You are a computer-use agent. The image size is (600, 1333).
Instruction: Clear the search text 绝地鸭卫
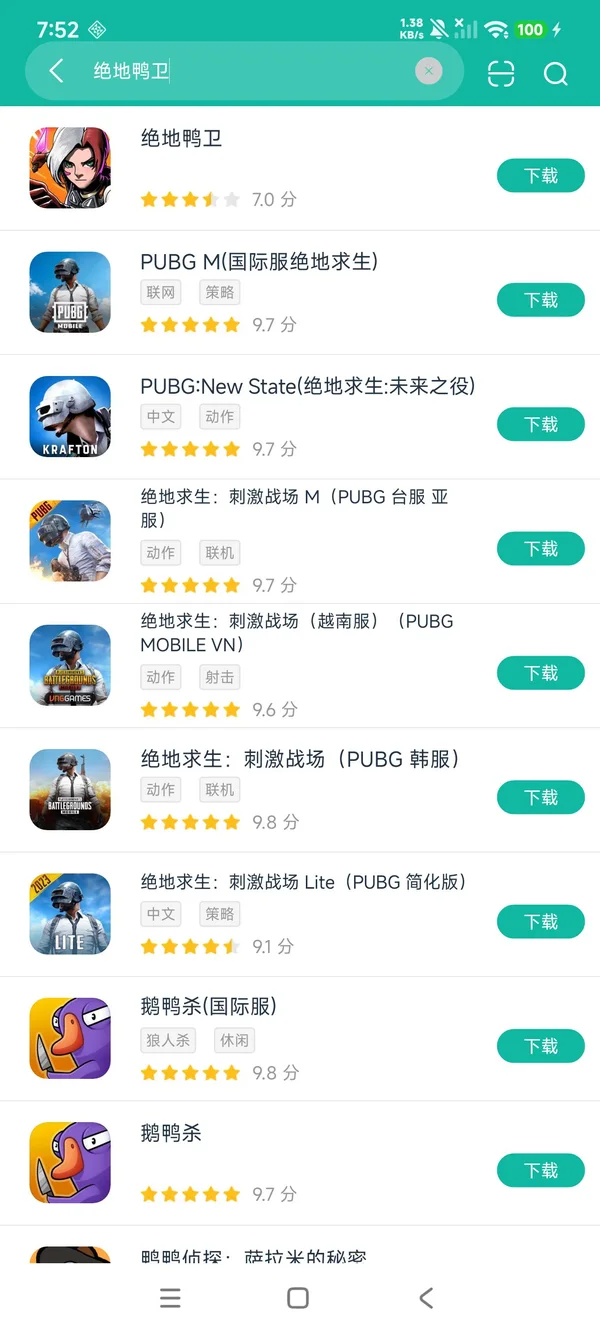pos(428,71)
